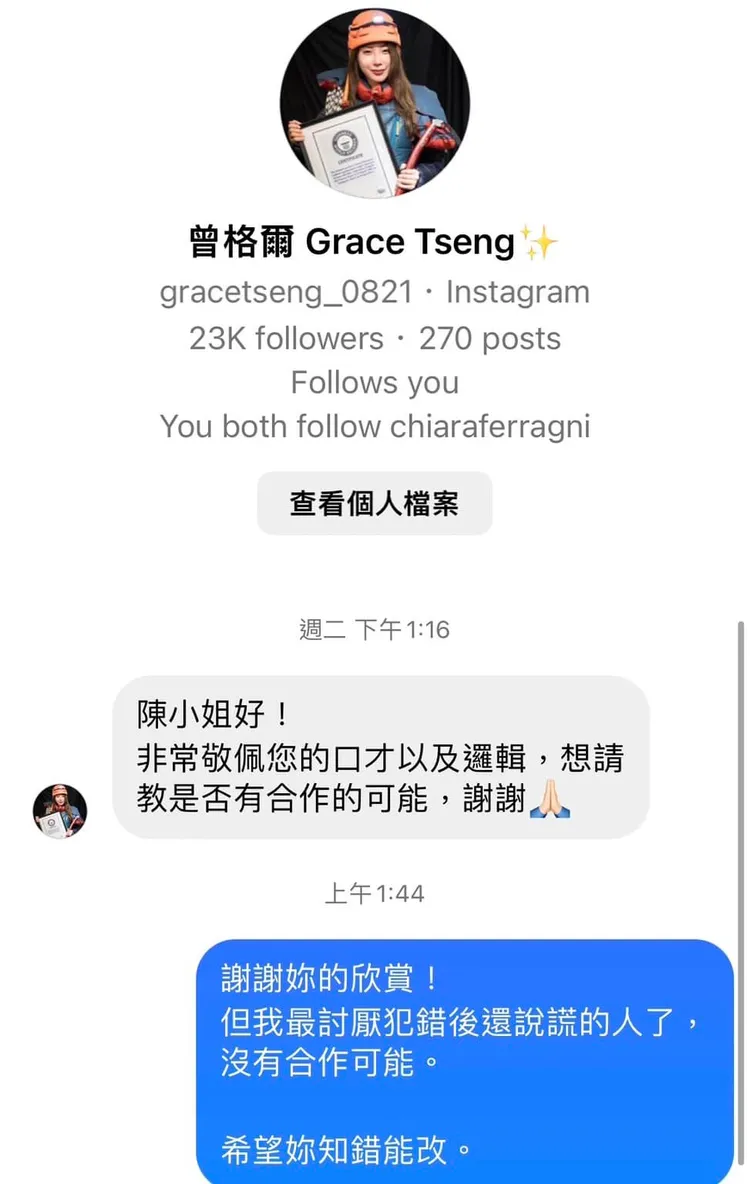Click the 週二 下午1:16 timestamp
Screen dimensions: 750x1184
(375, 629)
